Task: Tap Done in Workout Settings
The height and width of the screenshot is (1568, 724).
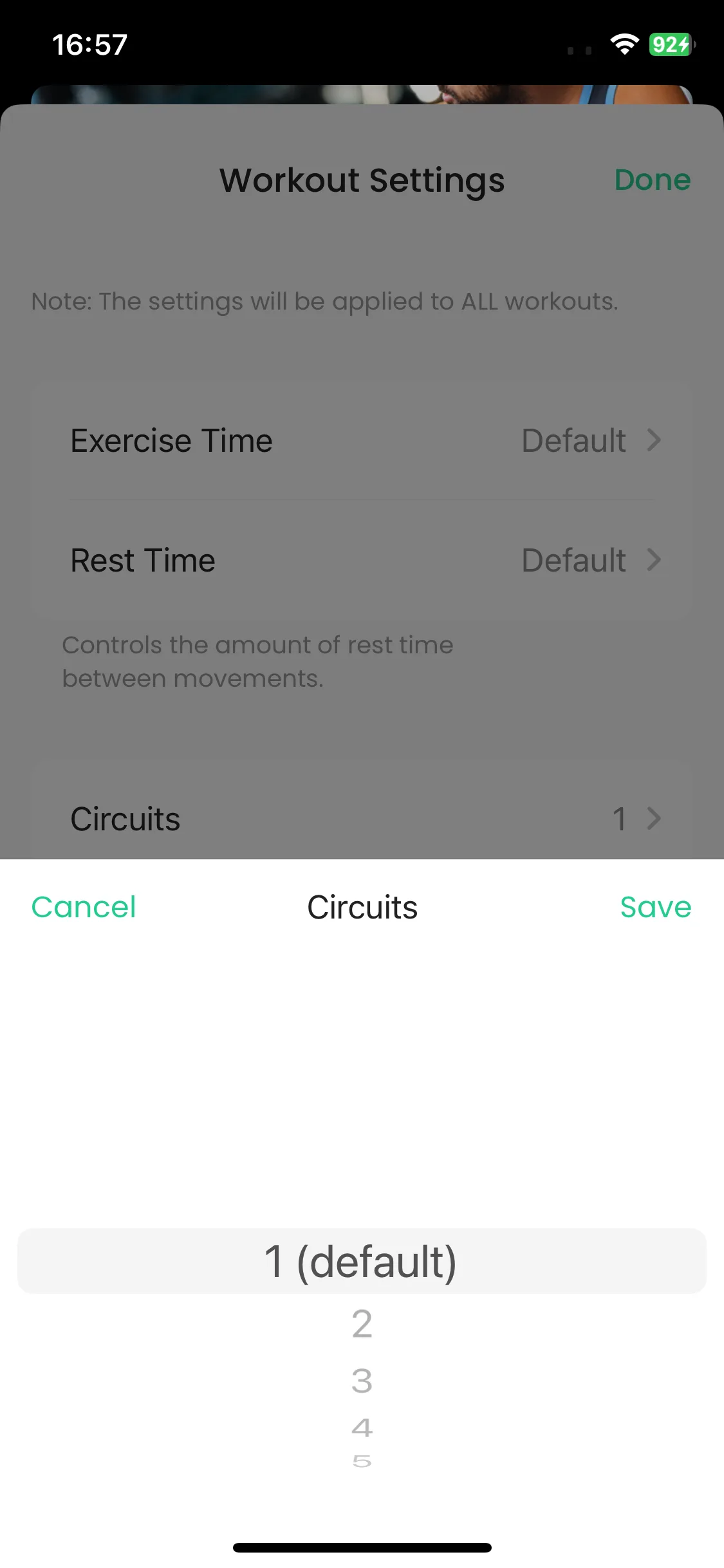Action: (x=652, y=180)
